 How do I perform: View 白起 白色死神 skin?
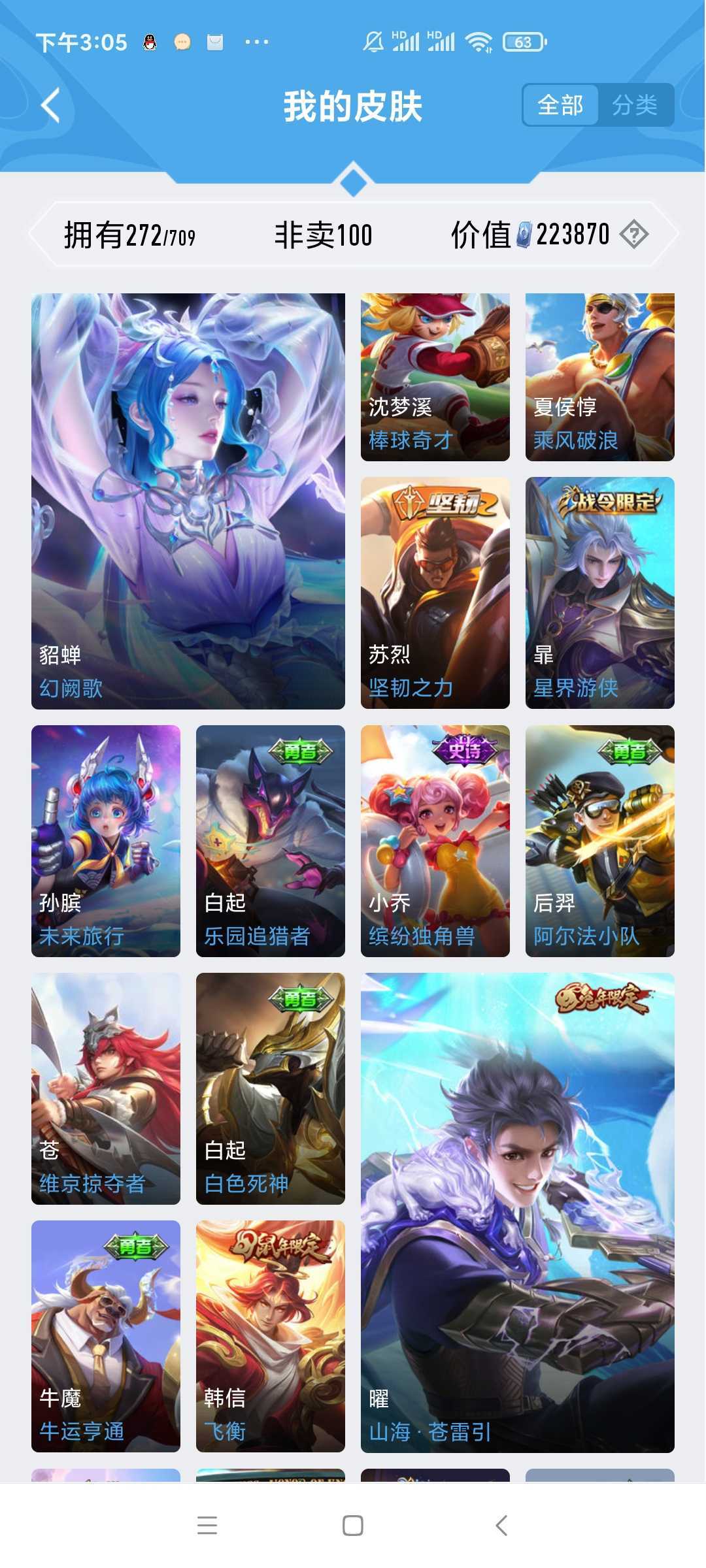[271, 1088]
